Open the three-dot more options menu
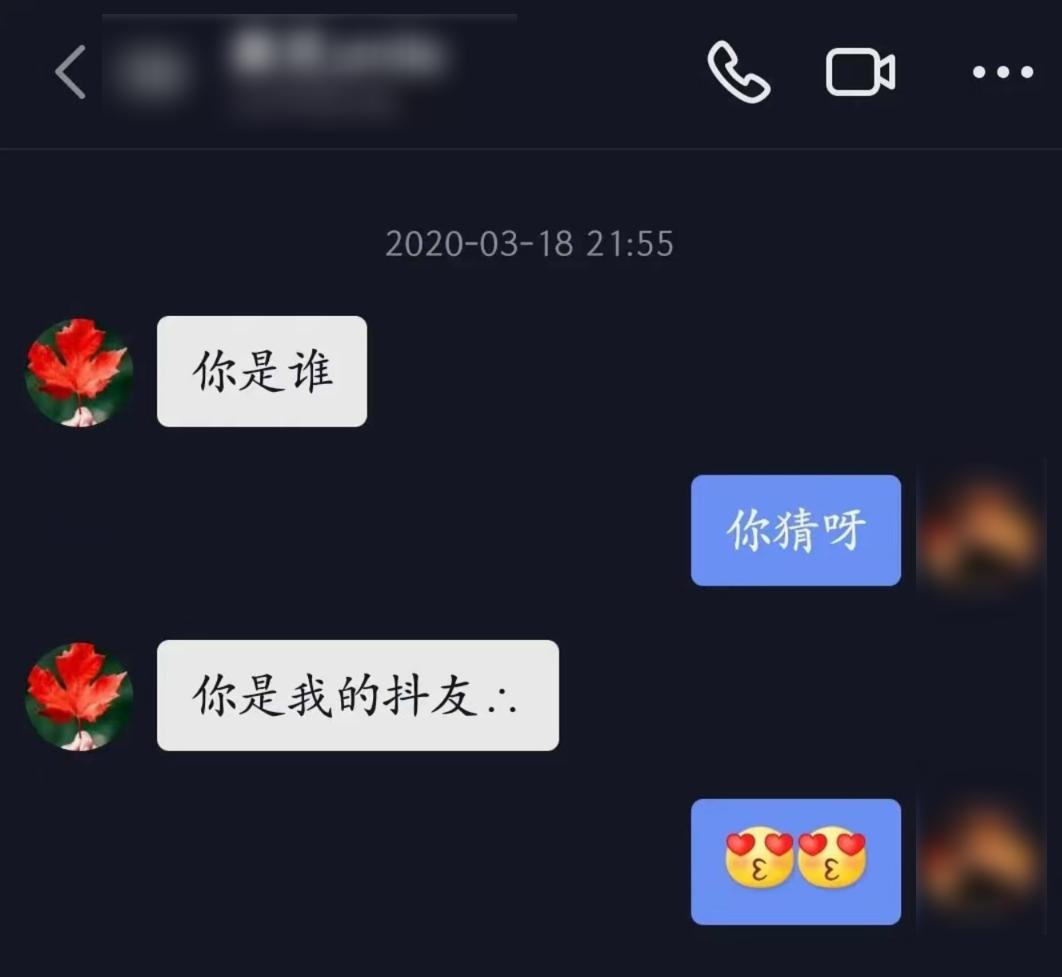Image resolution: width=1062 pixels, height=977 pixels. [1003, 72]
